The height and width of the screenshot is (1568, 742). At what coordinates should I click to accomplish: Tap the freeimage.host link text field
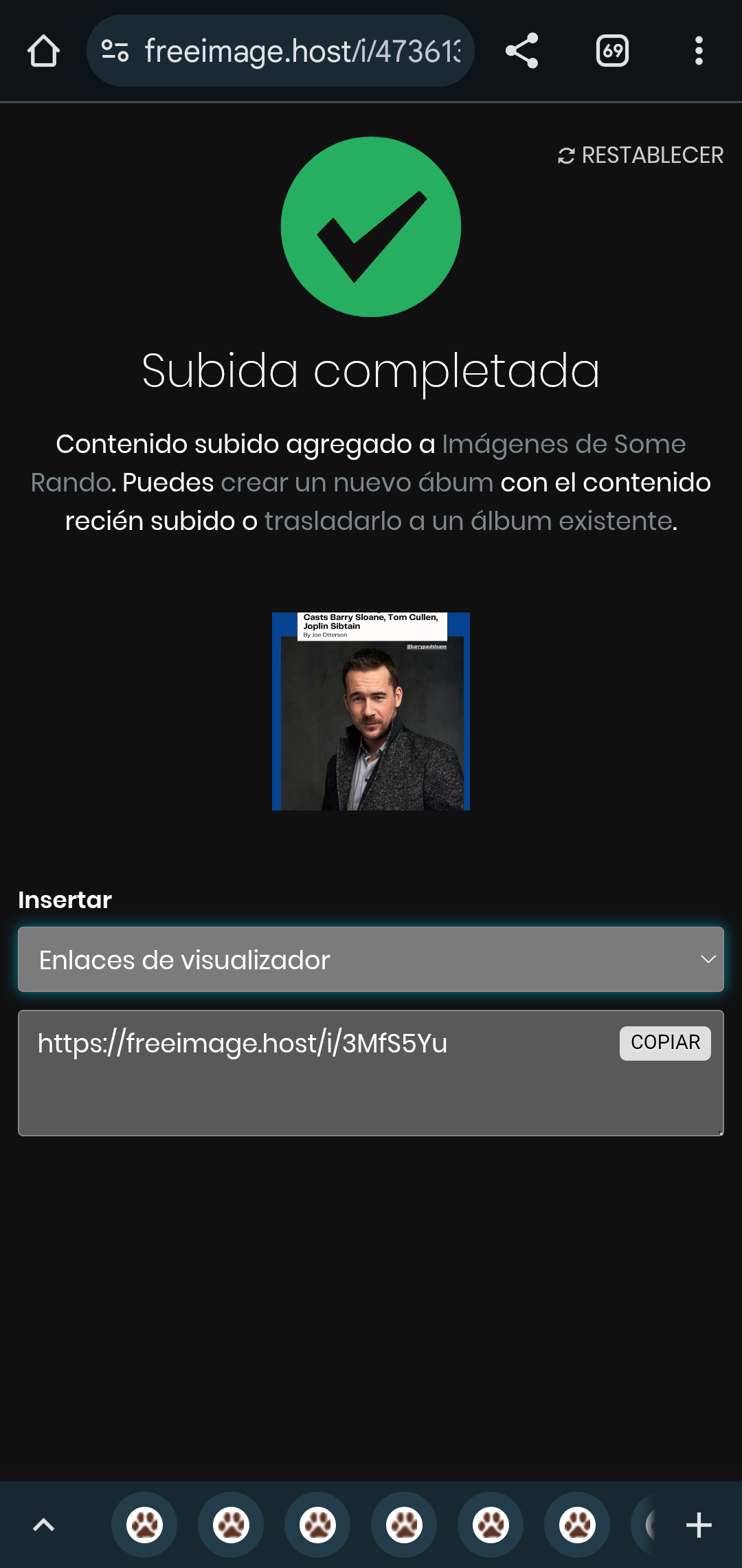click(x=371, y=1073)
